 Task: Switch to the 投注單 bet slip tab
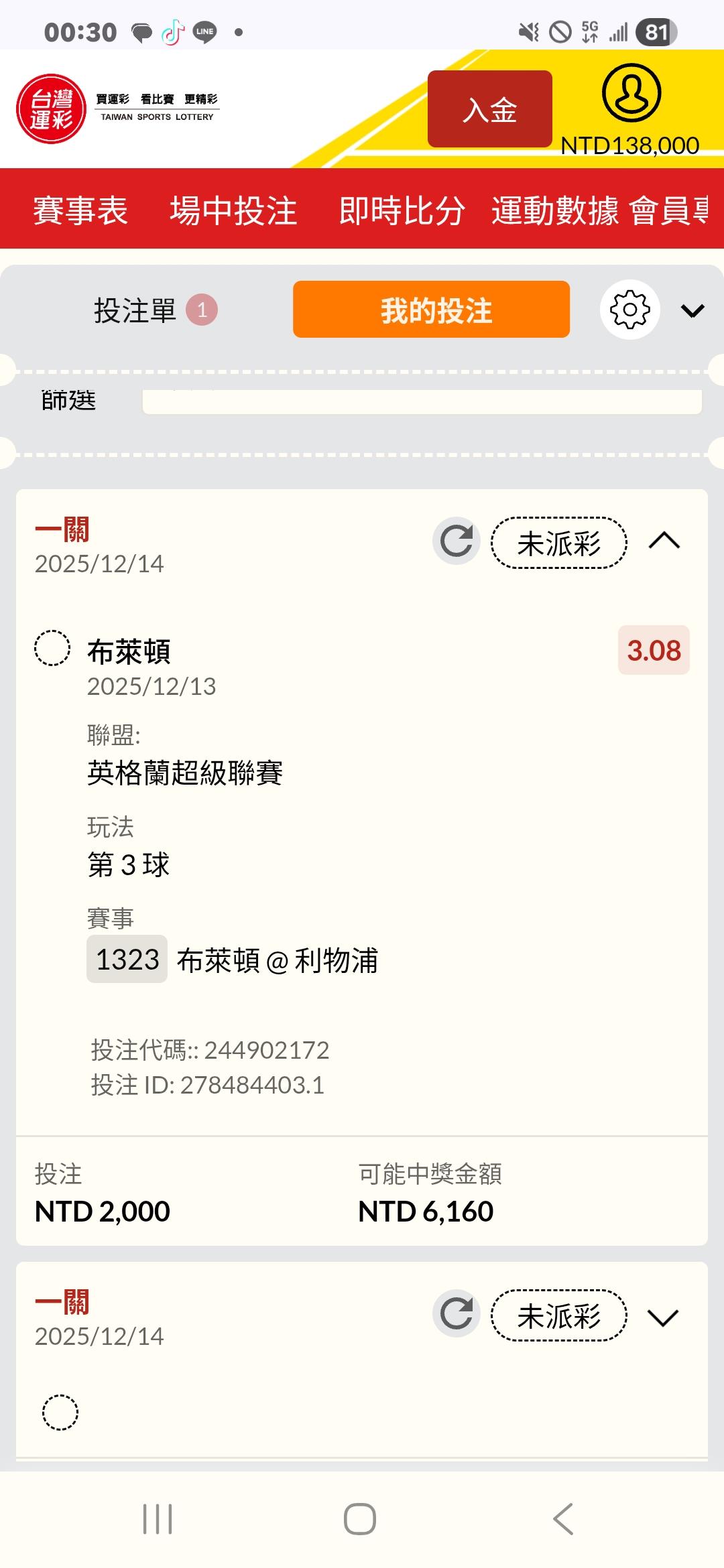point(154,310)
